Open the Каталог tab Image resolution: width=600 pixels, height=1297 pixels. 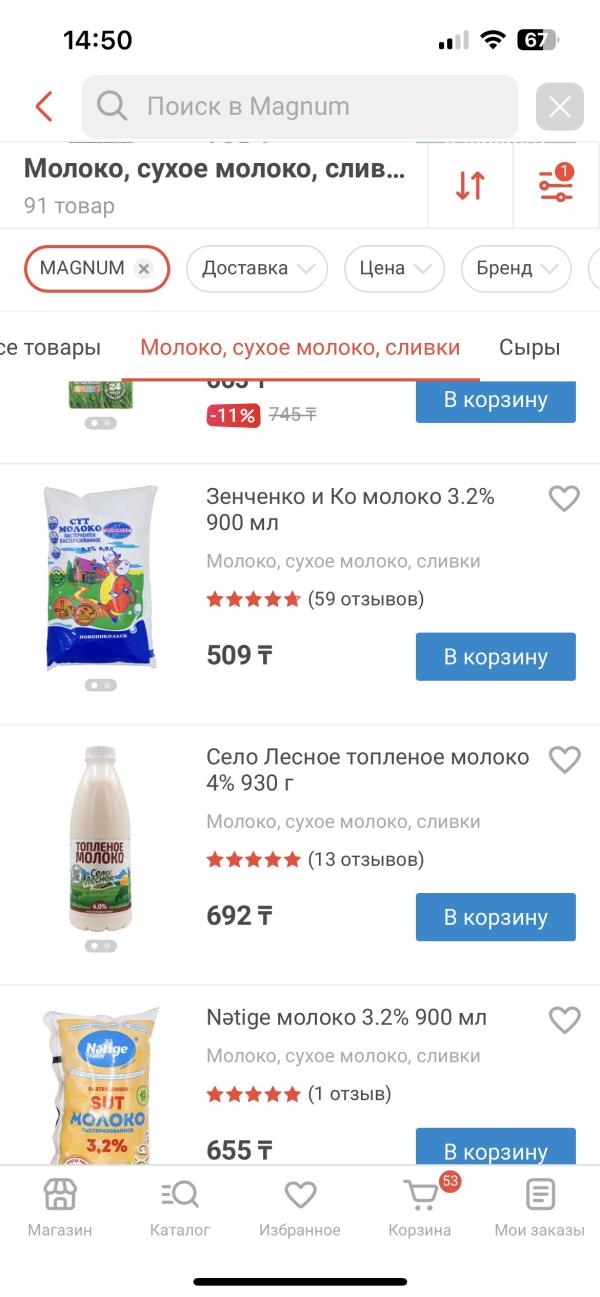pyautogui.click(x=180, y=1206)
